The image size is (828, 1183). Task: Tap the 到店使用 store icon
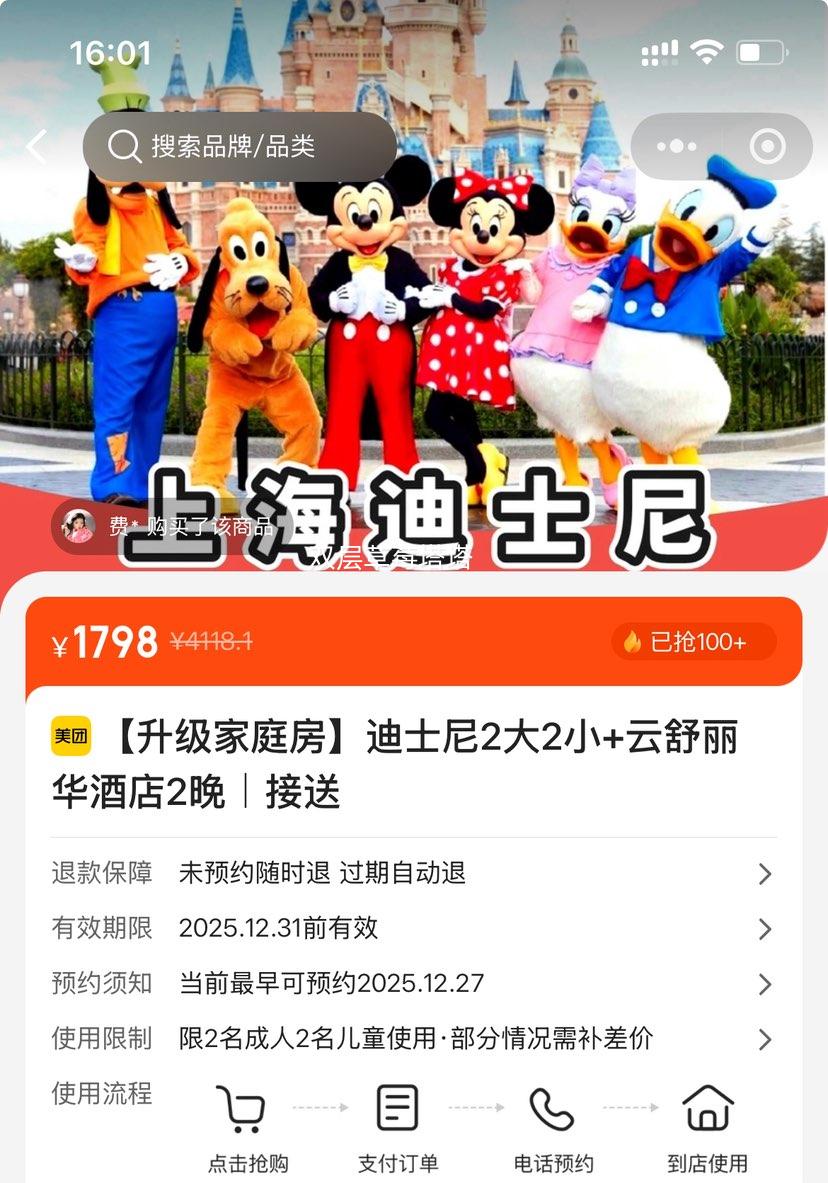[709, 1108]
